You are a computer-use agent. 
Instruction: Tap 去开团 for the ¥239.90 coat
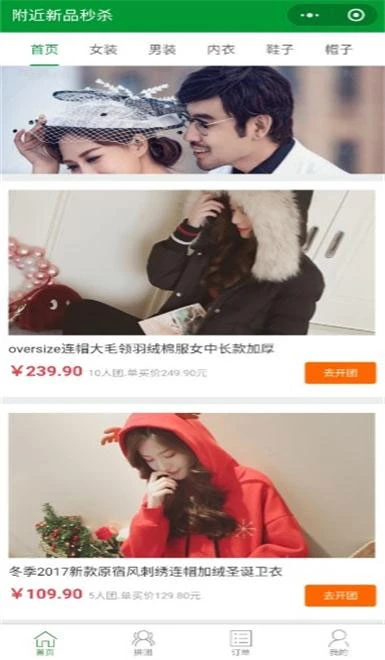pyautogui.click(x=340, y=373)
